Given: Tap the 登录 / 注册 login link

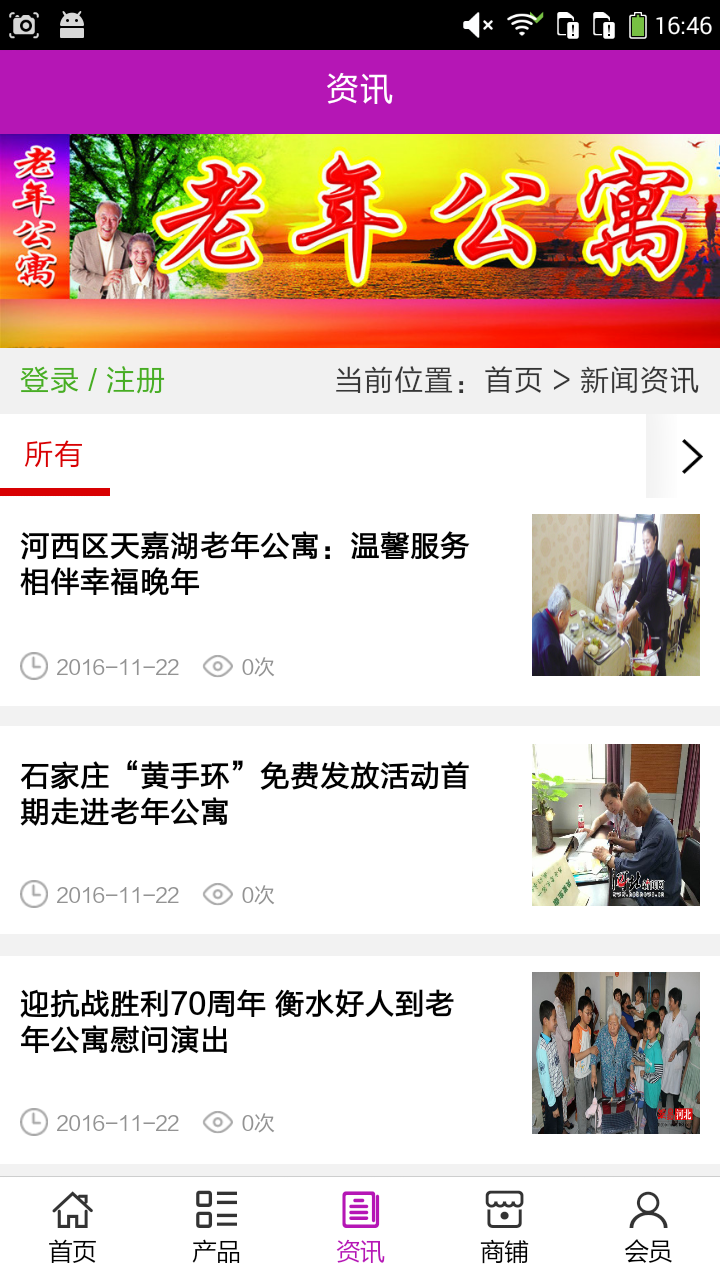Looking at the screenshot, I should (x=92, y=381).
